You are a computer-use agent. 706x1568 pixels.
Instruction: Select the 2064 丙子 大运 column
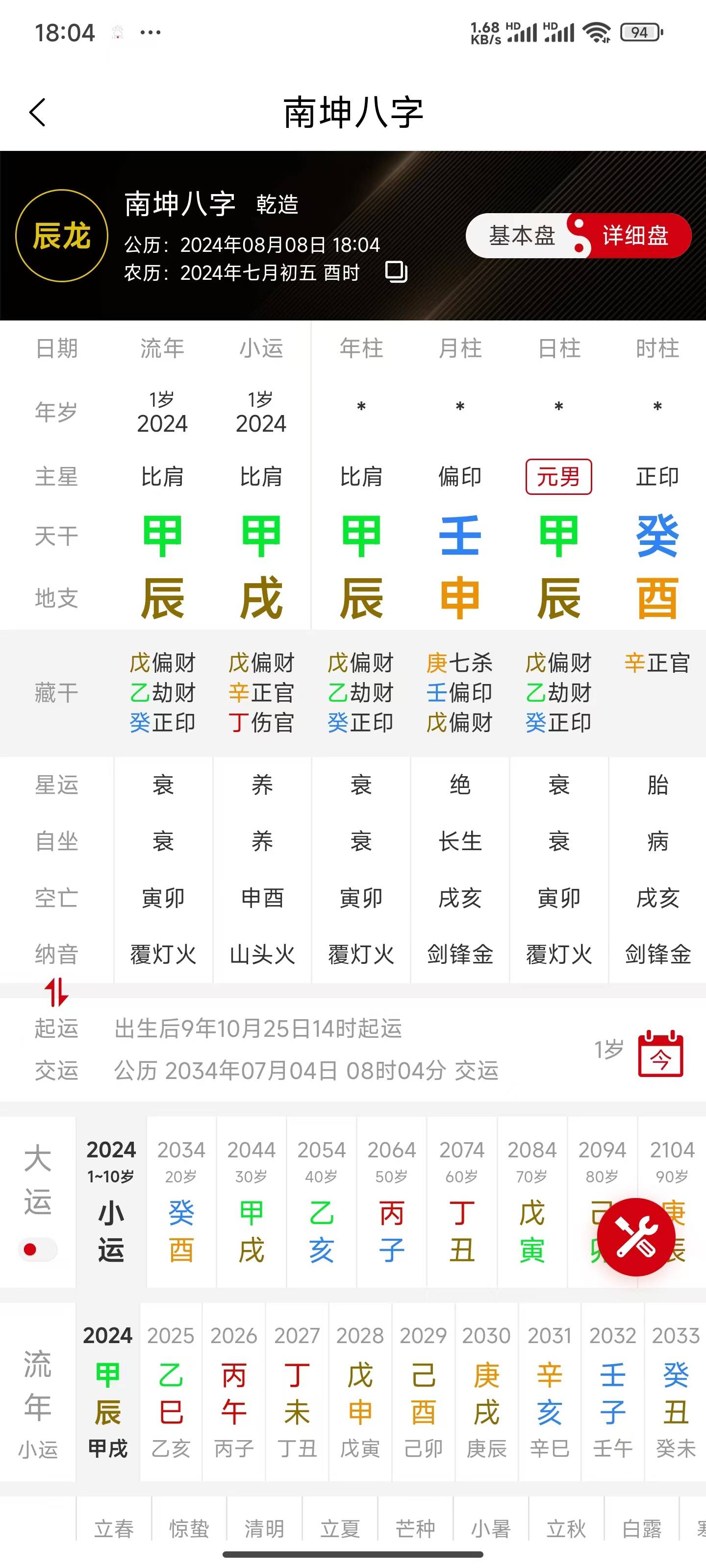pos(391,1202)
